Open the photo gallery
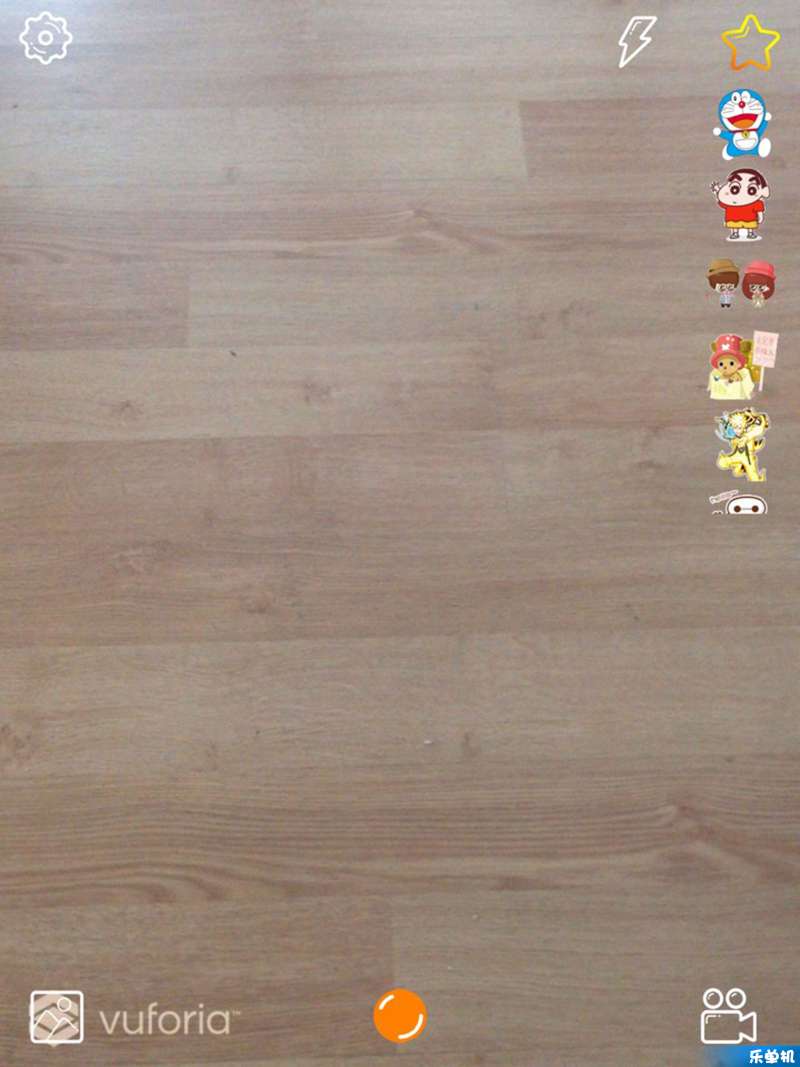The height and width of the screenshot is (1067, 800). click(56, 1017)
